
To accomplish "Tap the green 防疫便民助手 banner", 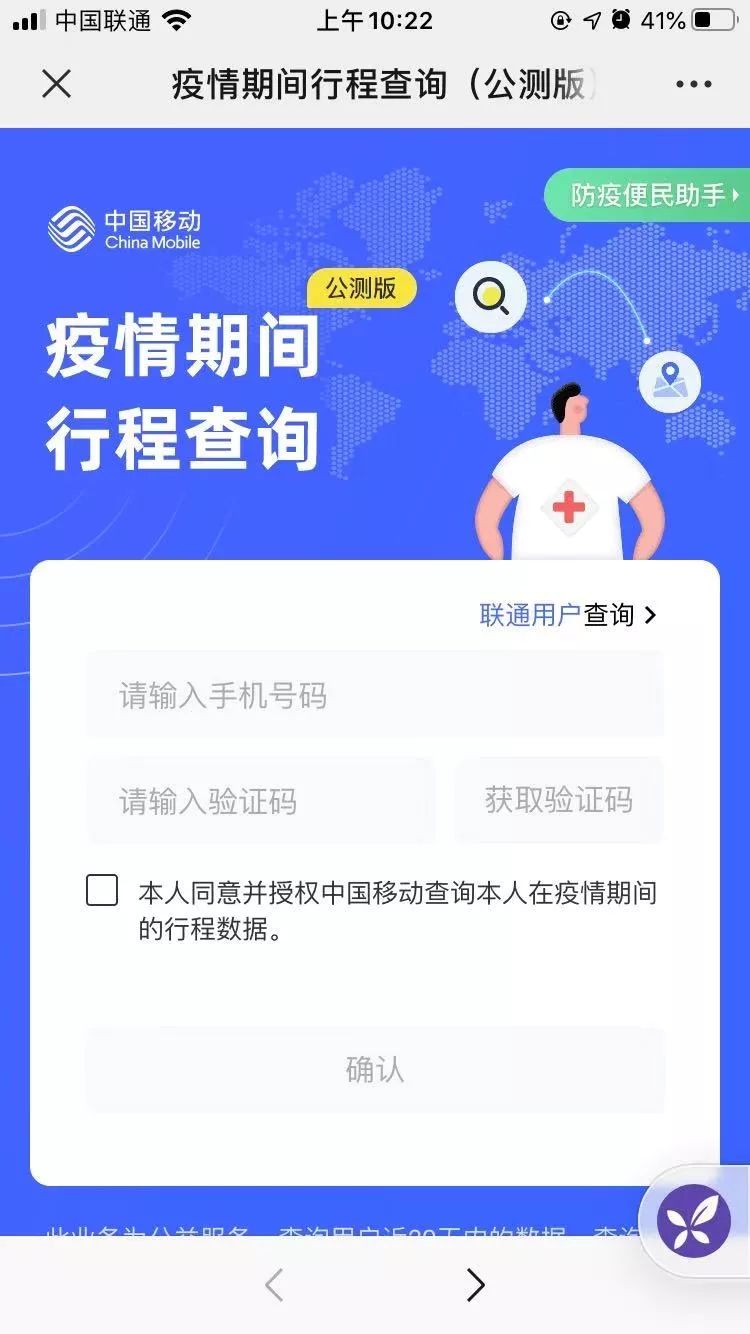I will click(645, 196).
